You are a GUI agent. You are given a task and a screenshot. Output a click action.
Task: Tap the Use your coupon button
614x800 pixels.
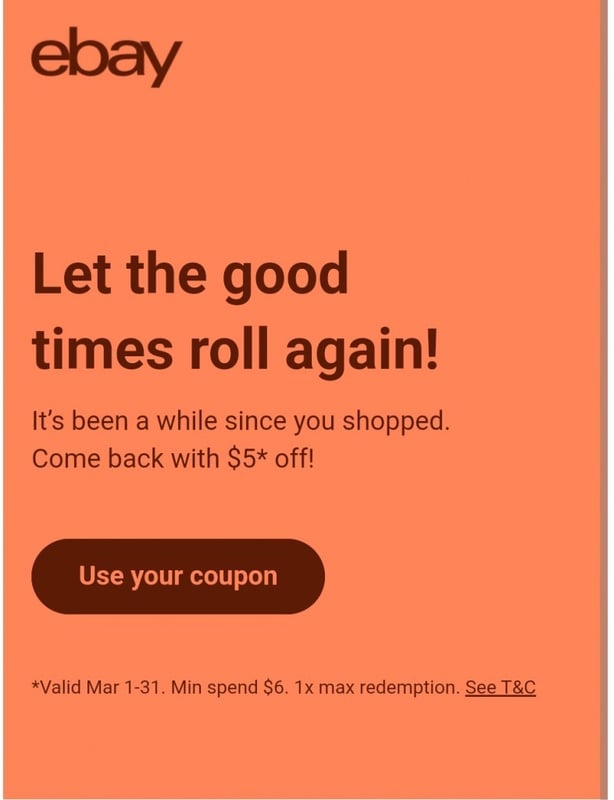coord(178,577)
